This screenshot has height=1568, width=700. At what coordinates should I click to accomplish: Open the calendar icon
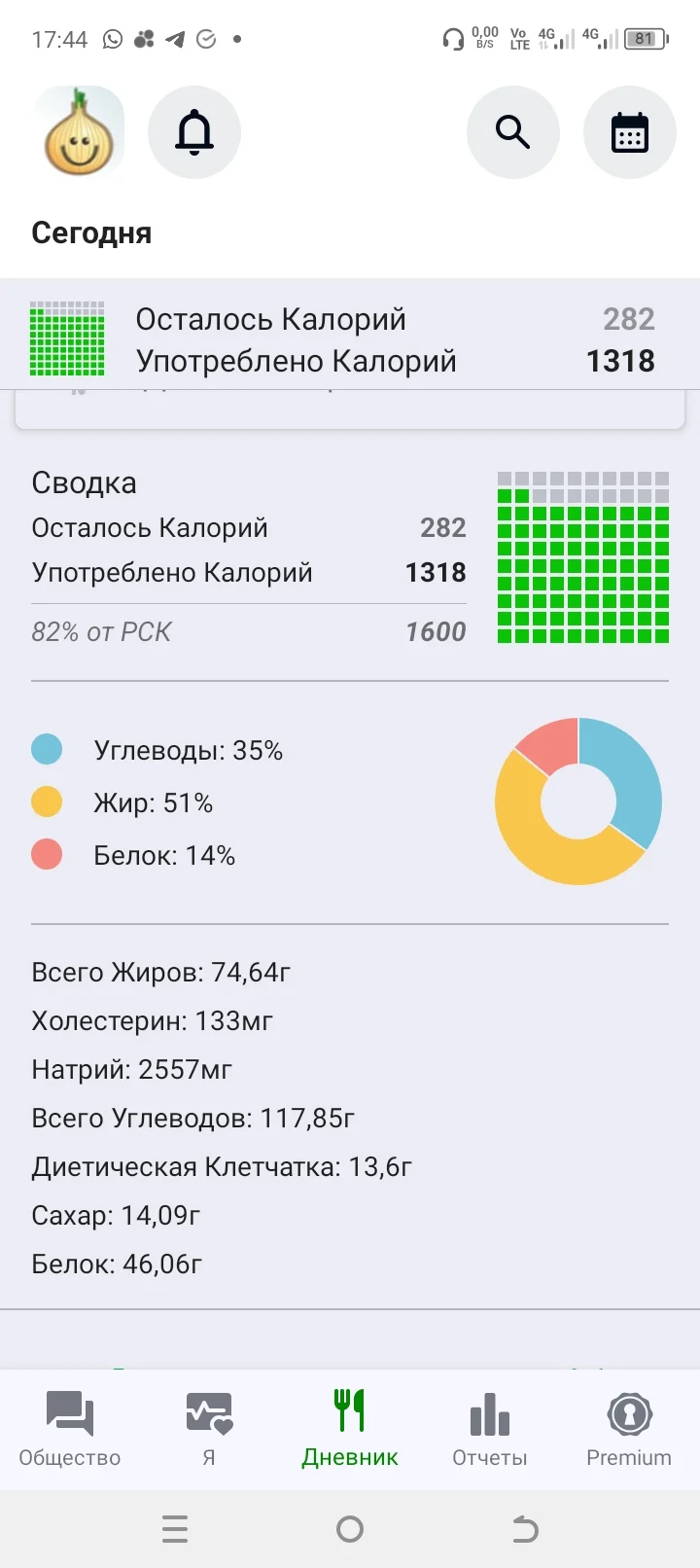(630, 132)
